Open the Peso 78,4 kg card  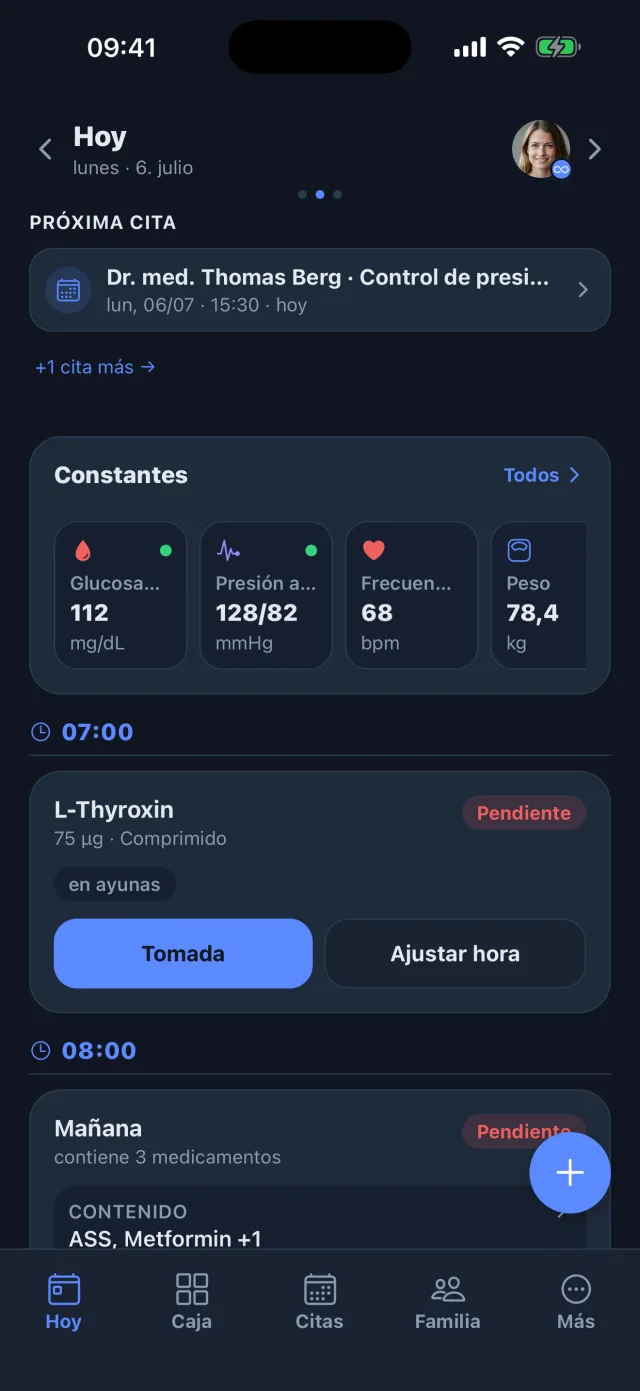(539, 595)
